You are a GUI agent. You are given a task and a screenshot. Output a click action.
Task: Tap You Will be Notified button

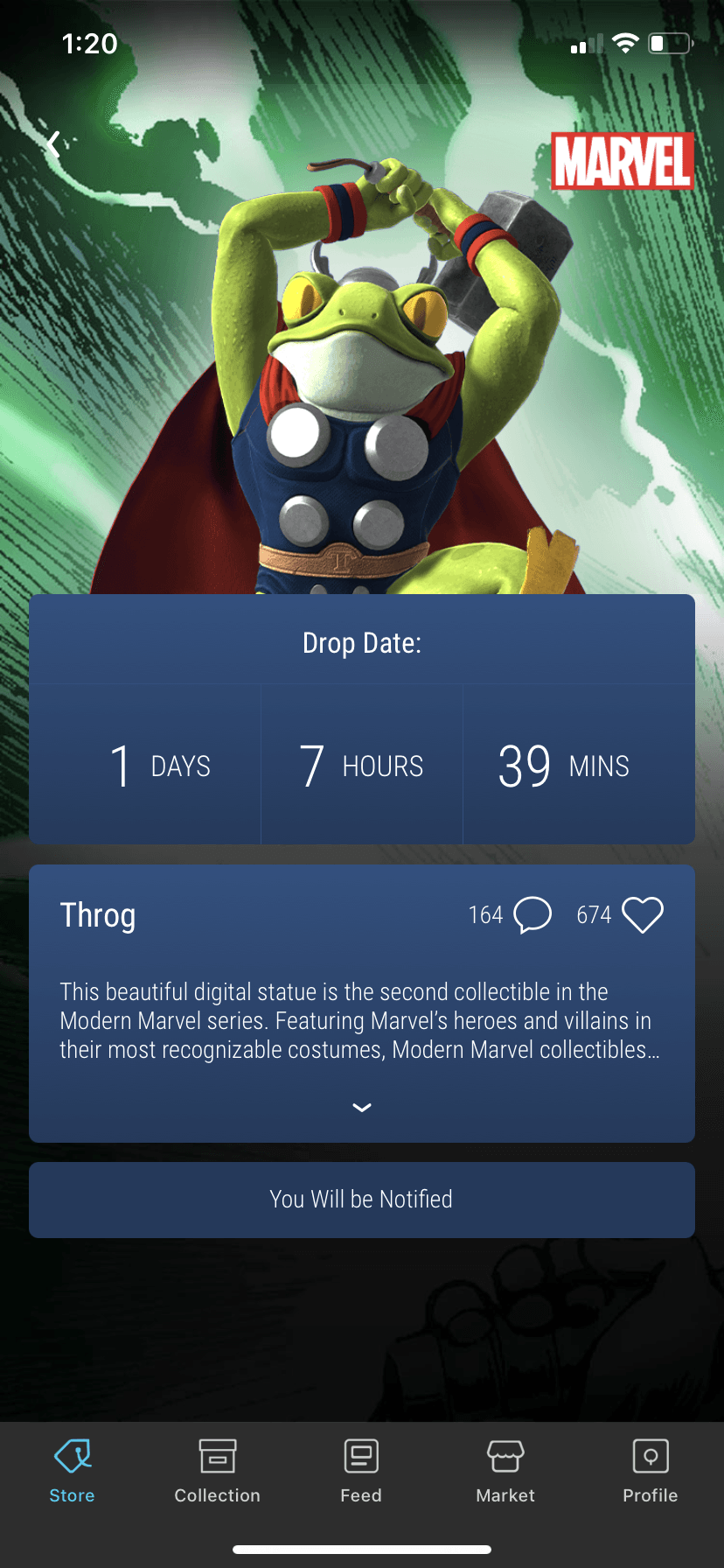click(x=361, y=1200)
